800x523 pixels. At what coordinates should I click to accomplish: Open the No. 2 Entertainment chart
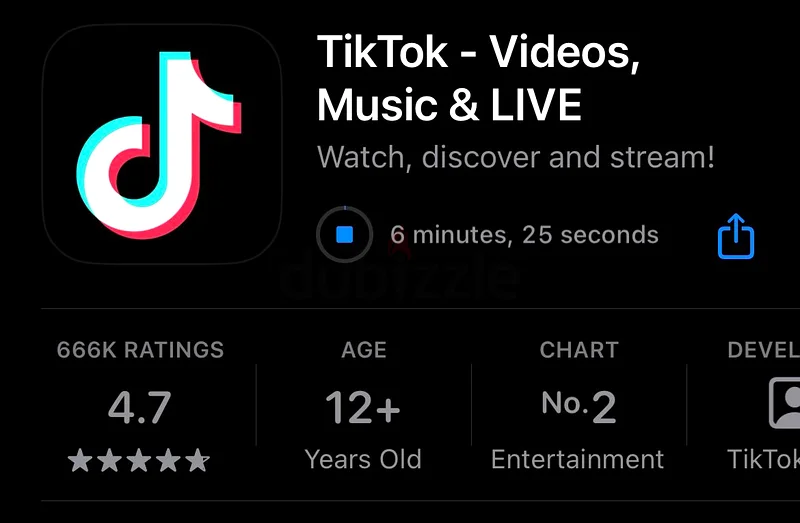578,407
